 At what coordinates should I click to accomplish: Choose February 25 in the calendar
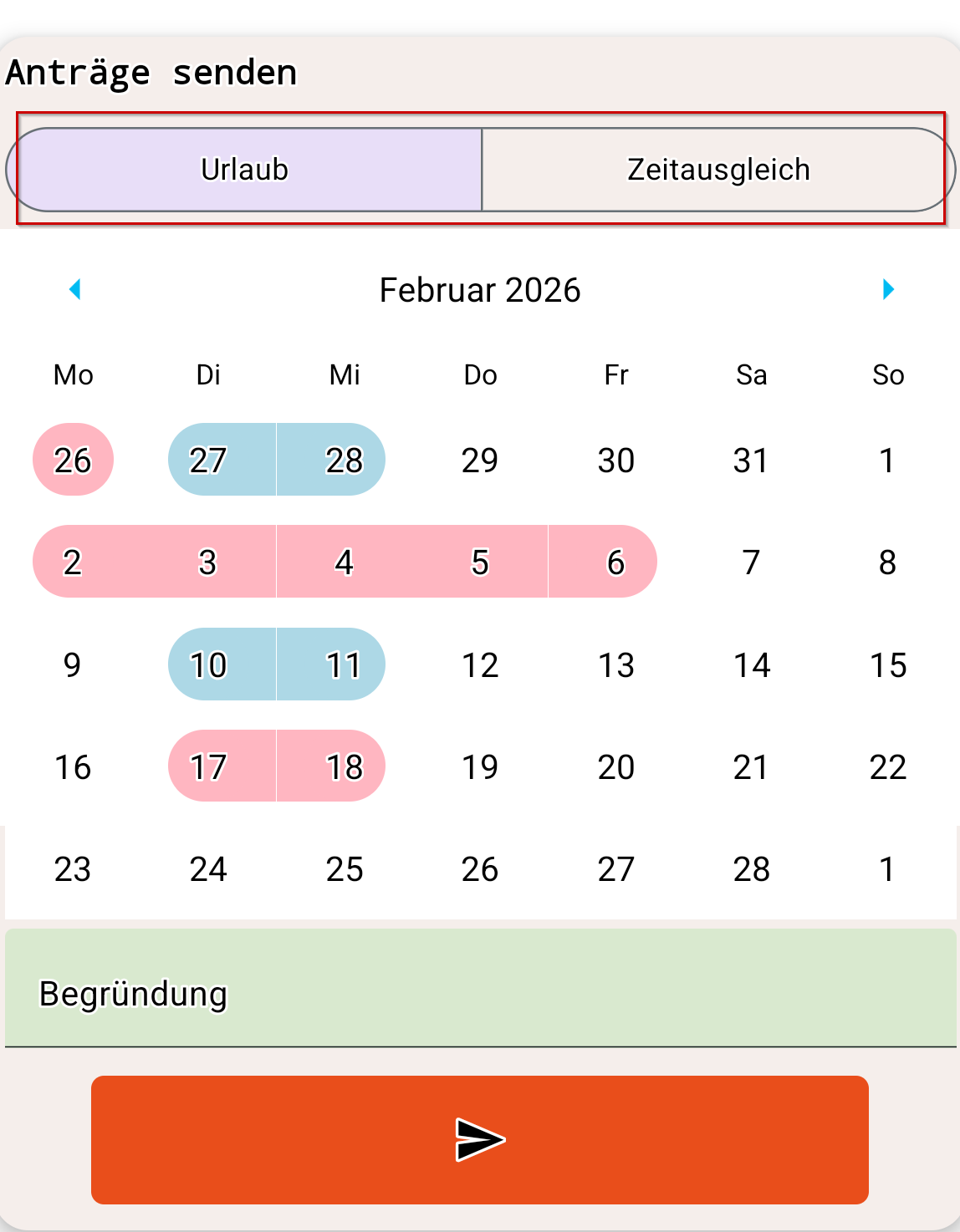point(345,869)
